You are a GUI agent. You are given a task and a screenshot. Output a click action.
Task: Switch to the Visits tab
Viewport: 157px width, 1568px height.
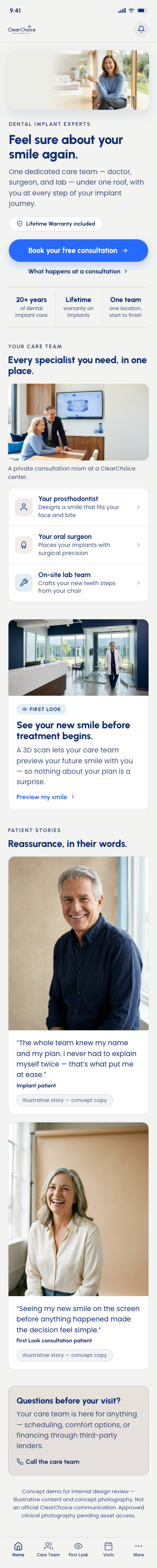click(x=108, y=1549)
